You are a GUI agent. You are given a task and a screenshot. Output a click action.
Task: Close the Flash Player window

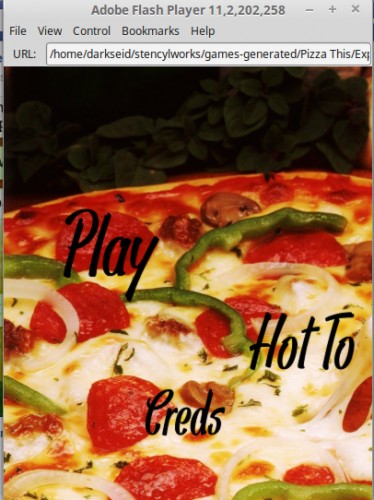click(355, 9)
